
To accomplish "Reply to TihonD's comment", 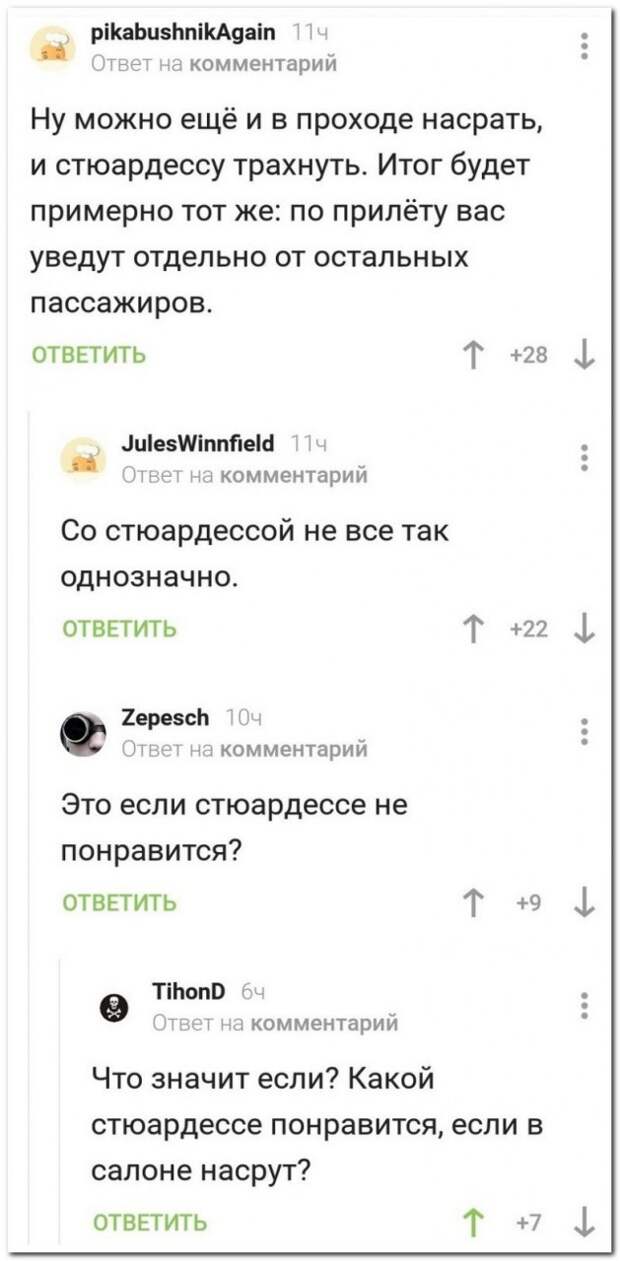I will click(x=150, y=1221).
